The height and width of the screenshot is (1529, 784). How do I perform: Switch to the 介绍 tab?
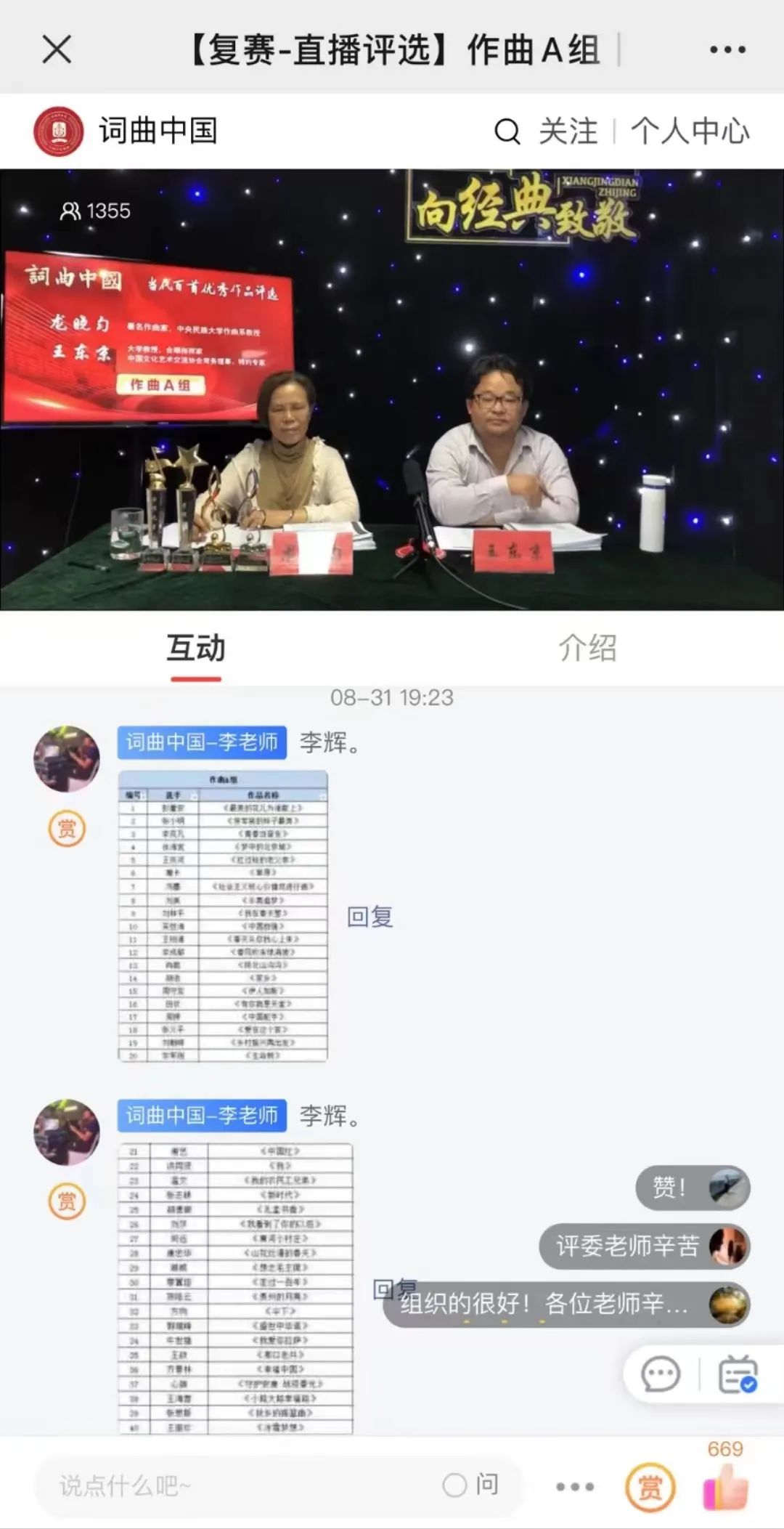pos(587,648)
